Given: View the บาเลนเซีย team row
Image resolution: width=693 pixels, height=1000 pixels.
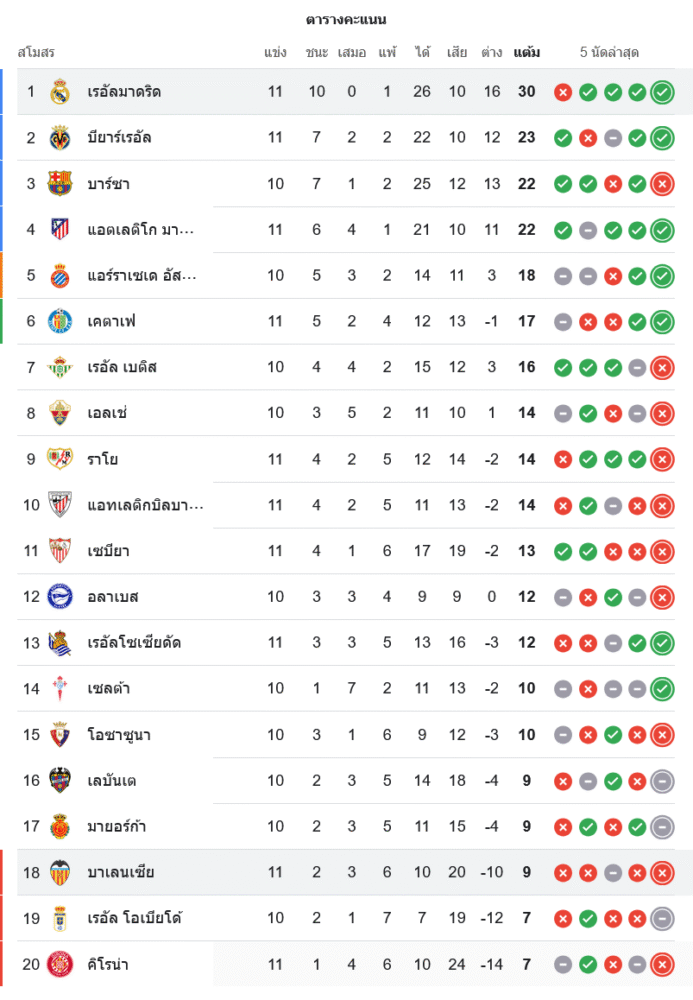Looking at the screenshot, I should point(121,872).
